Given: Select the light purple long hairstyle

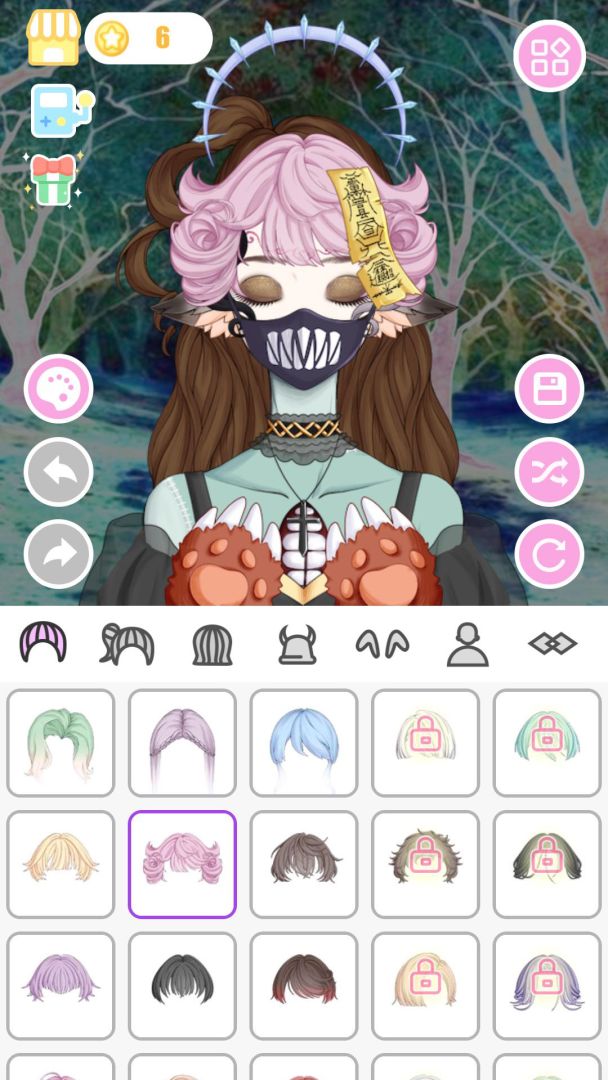Looking at the screenshot, I should pos(182,742).
